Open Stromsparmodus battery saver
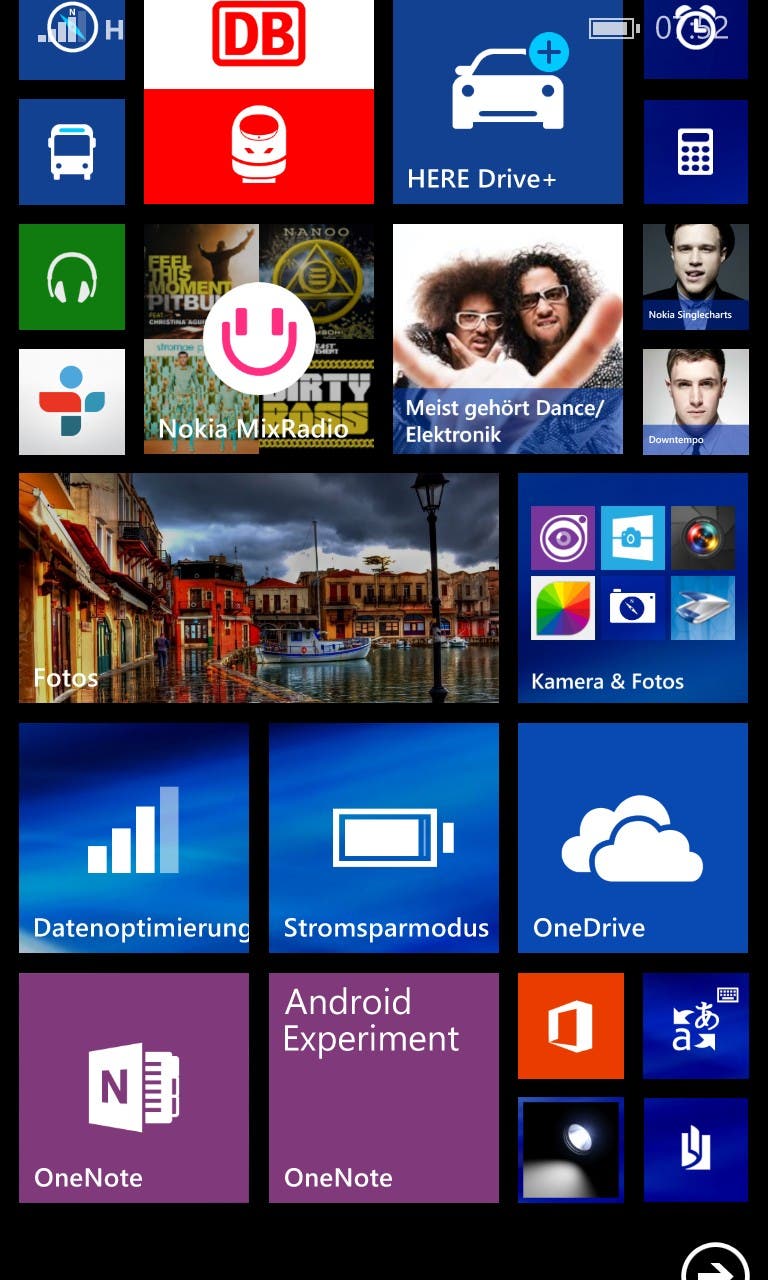Viewport: 768px width, 1280px height. click(x=384, y=838)
